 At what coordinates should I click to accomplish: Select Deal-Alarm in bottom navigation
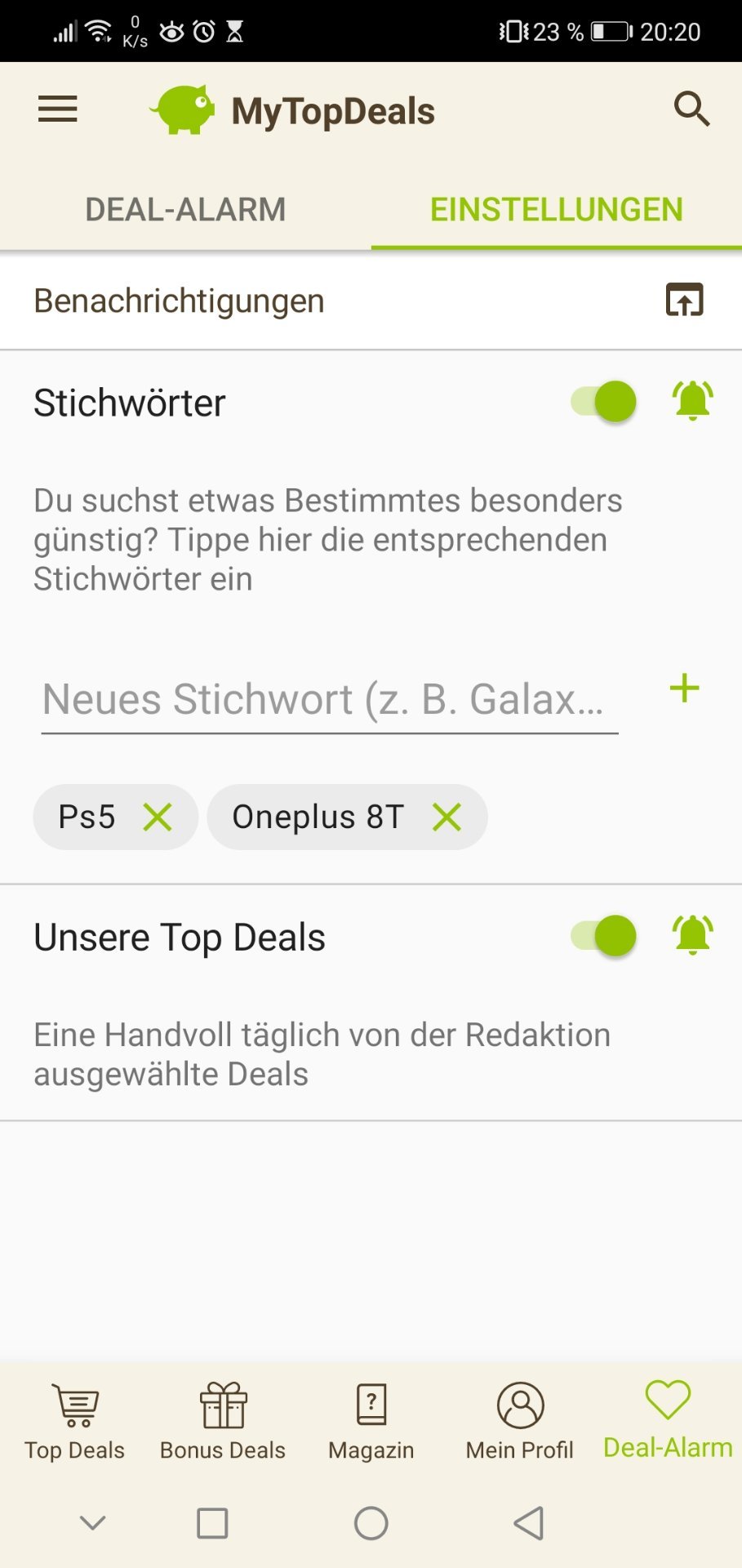pyautogui.click(x=668, y=1421)
